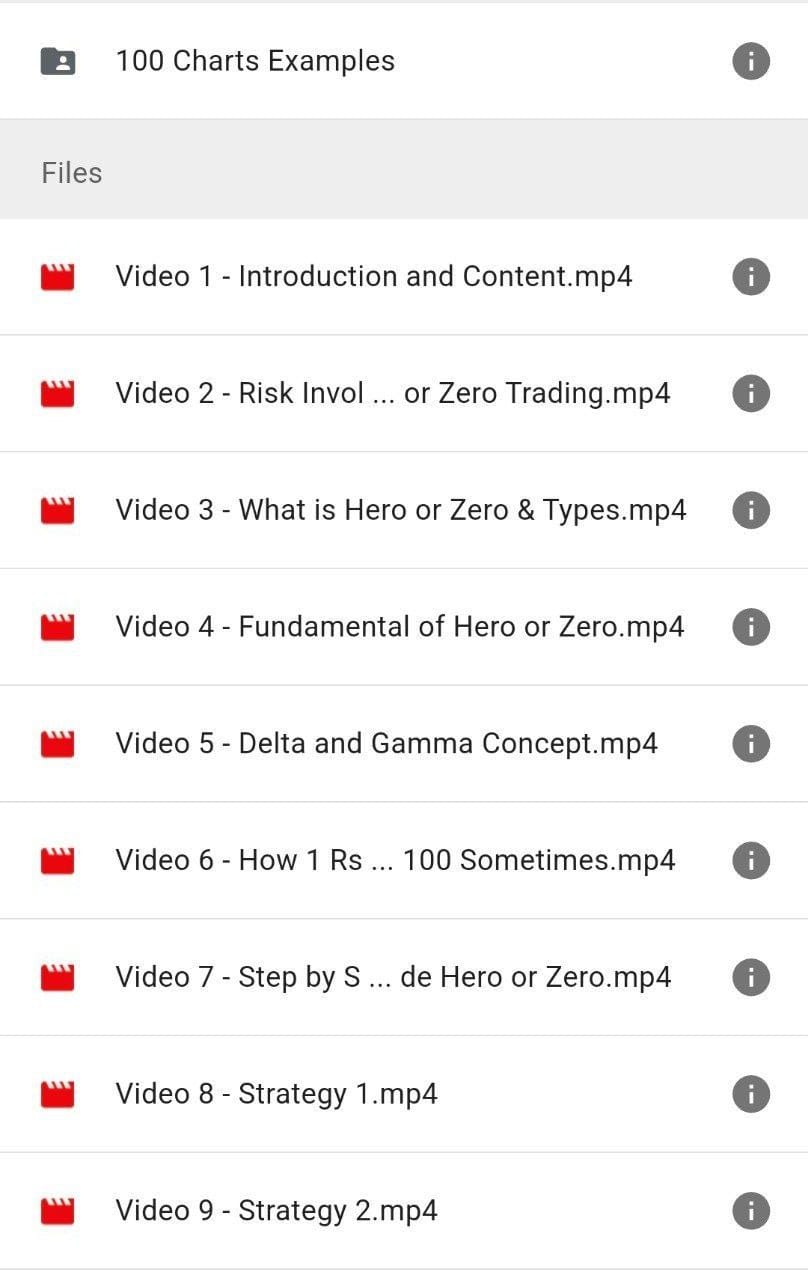This screenshot has width=808, height=1272.
Task: Open Video 6 - How 1 Rs file
Action: pos(395,860)
